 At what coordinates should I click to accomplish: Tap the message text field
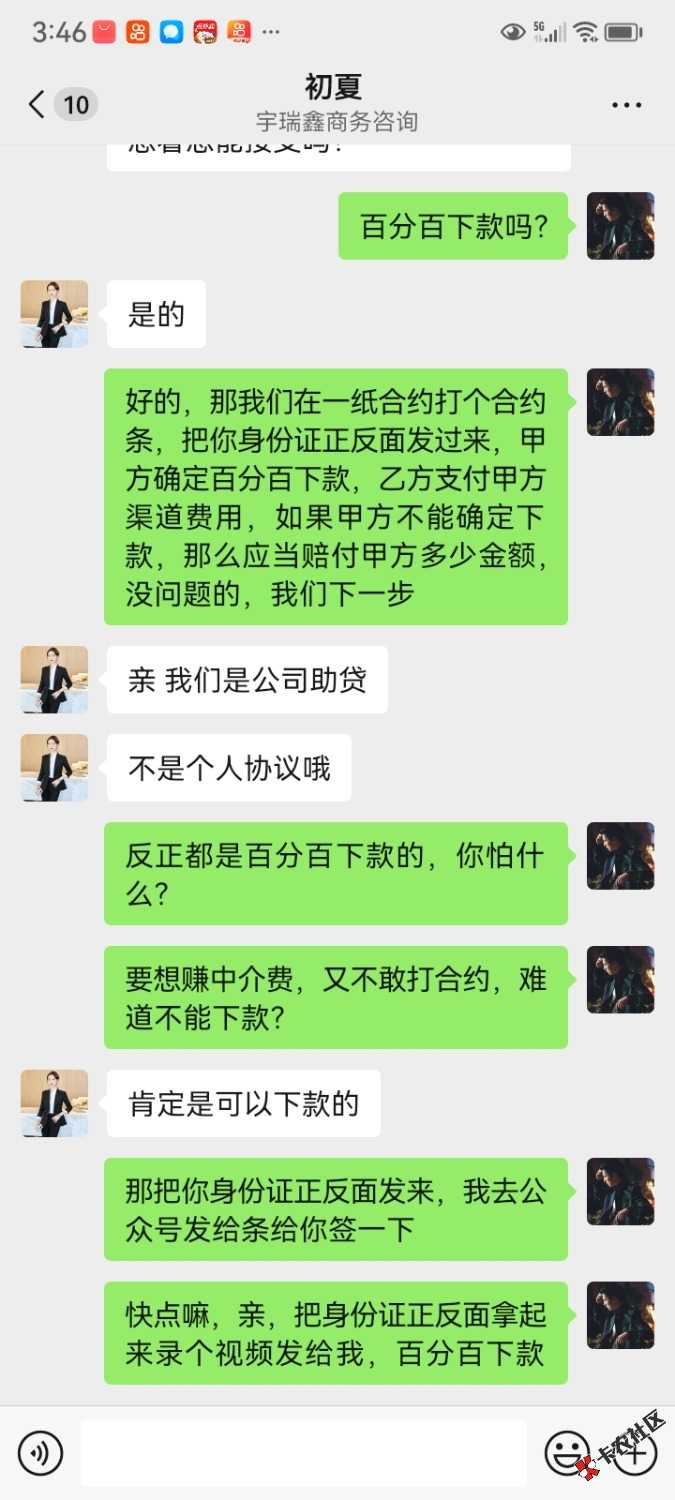[x=303, y=1453]
